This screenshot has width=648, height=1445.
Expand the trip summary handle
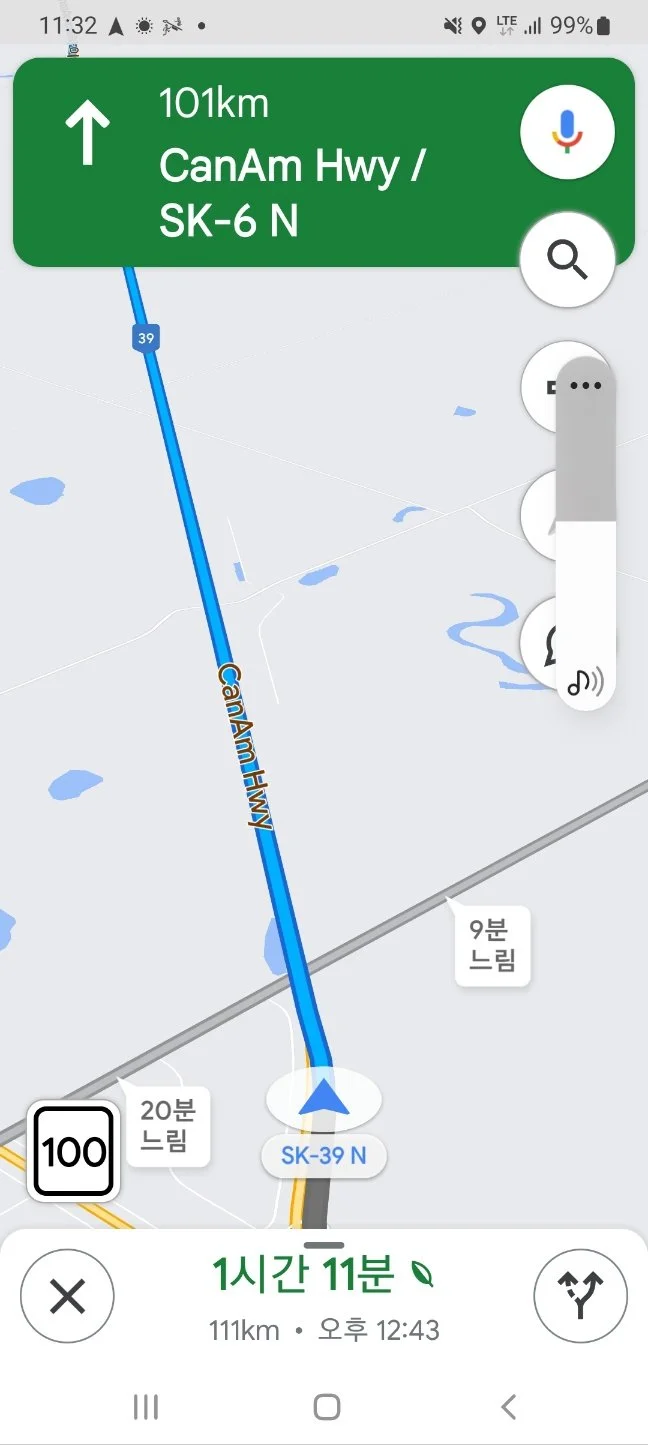[324, 1245]
